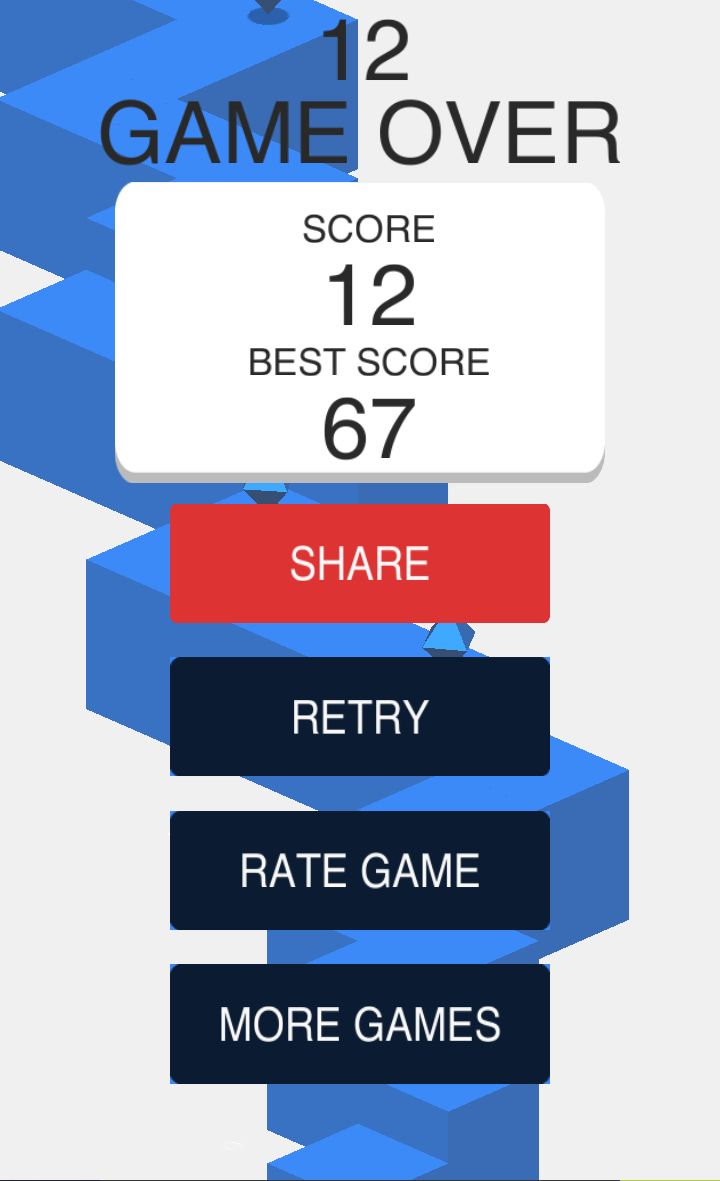Open More Games
Image resolution: width=720 pixels, height=1181 pixels.
coord(360,1024)
